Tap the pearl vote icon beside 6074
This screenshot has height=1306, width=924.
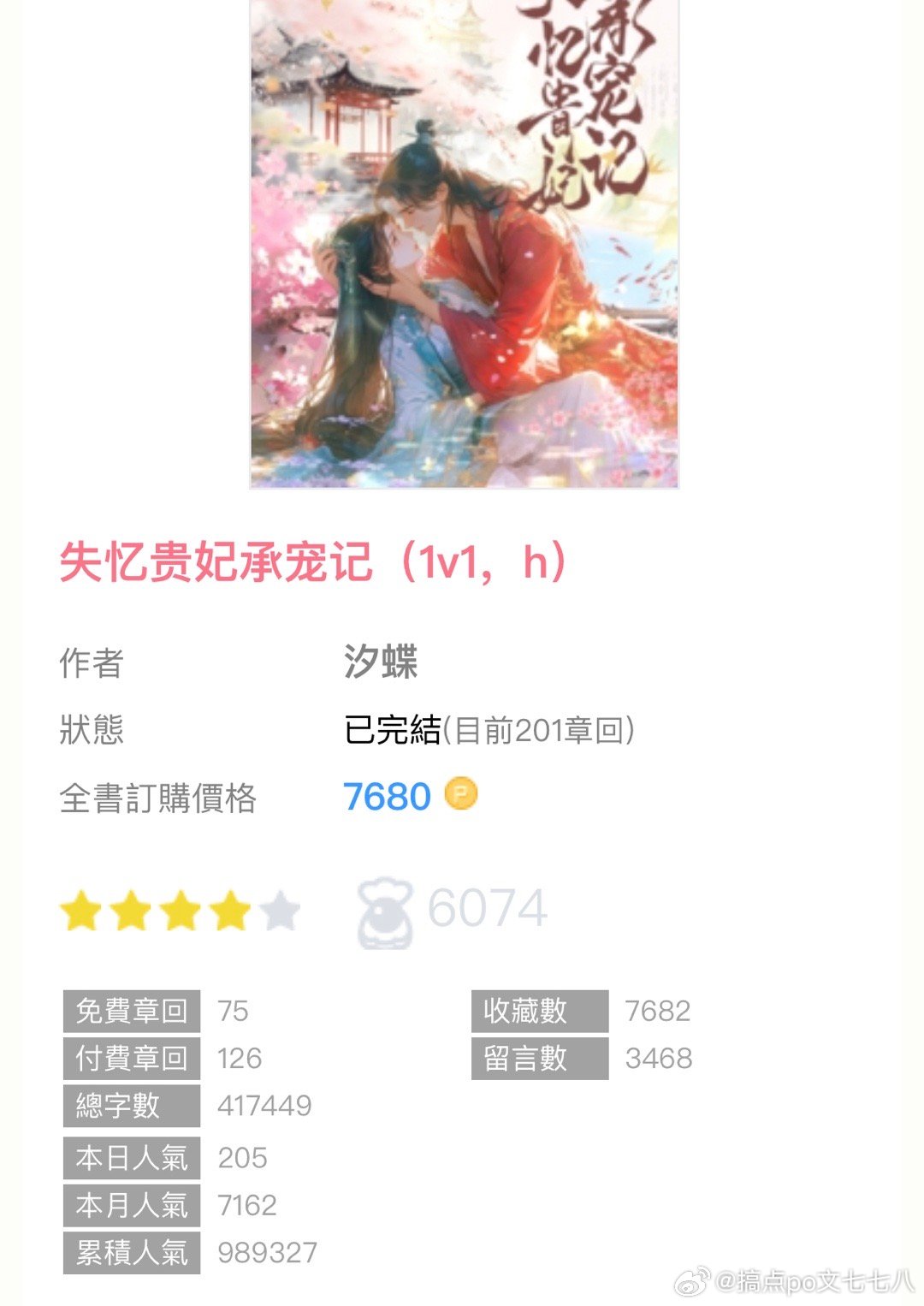click(384, 912)
